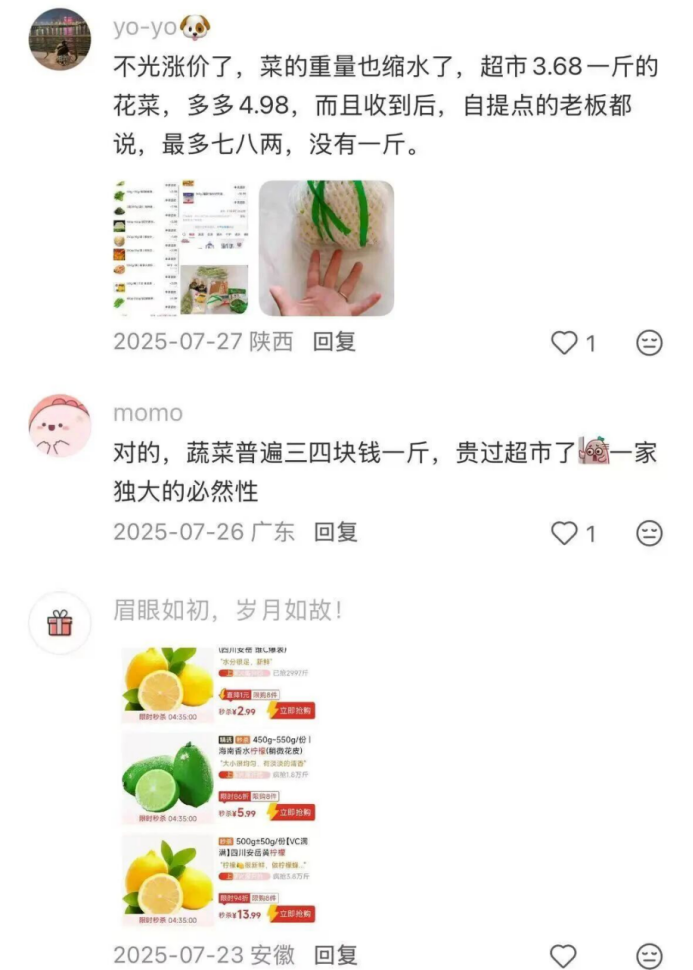Dislike momo's comment
Image resolution: width=693 pixels, height=970 pixels.
pyautogui.click(x=649, y=533)
